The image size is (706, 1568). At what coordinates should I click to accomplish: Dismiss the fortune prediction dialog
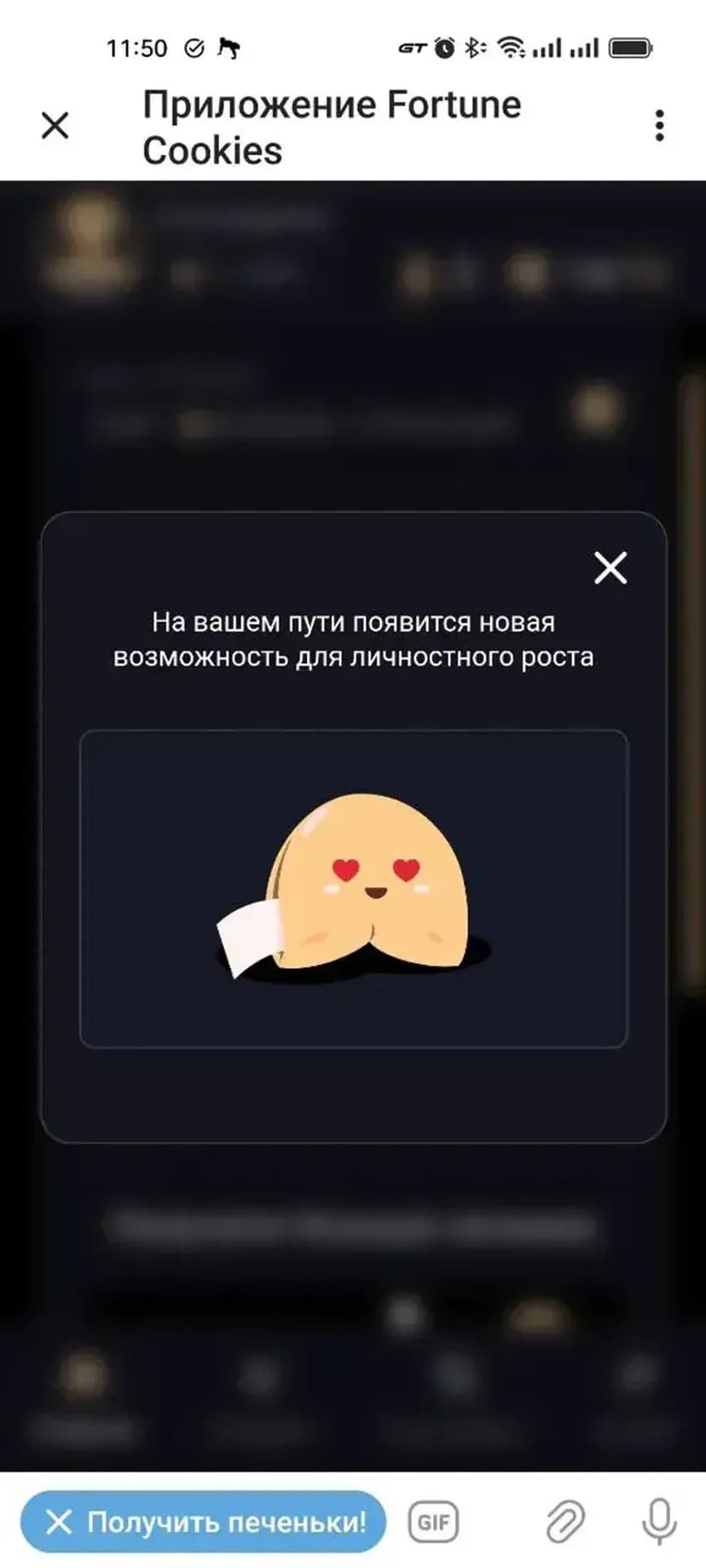point(611,568)
